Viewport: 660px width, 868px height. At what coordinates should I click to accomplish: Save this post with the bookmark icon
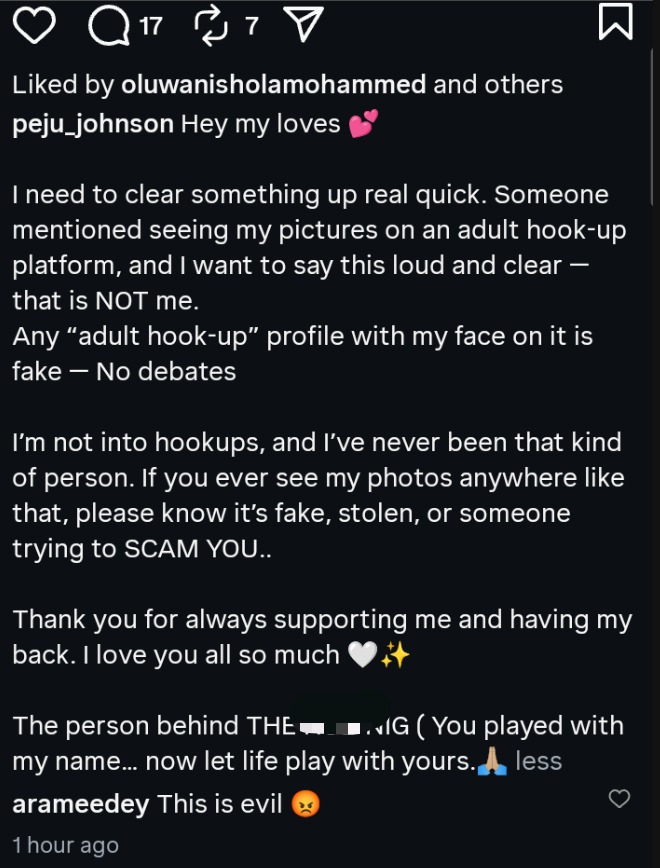615,22
